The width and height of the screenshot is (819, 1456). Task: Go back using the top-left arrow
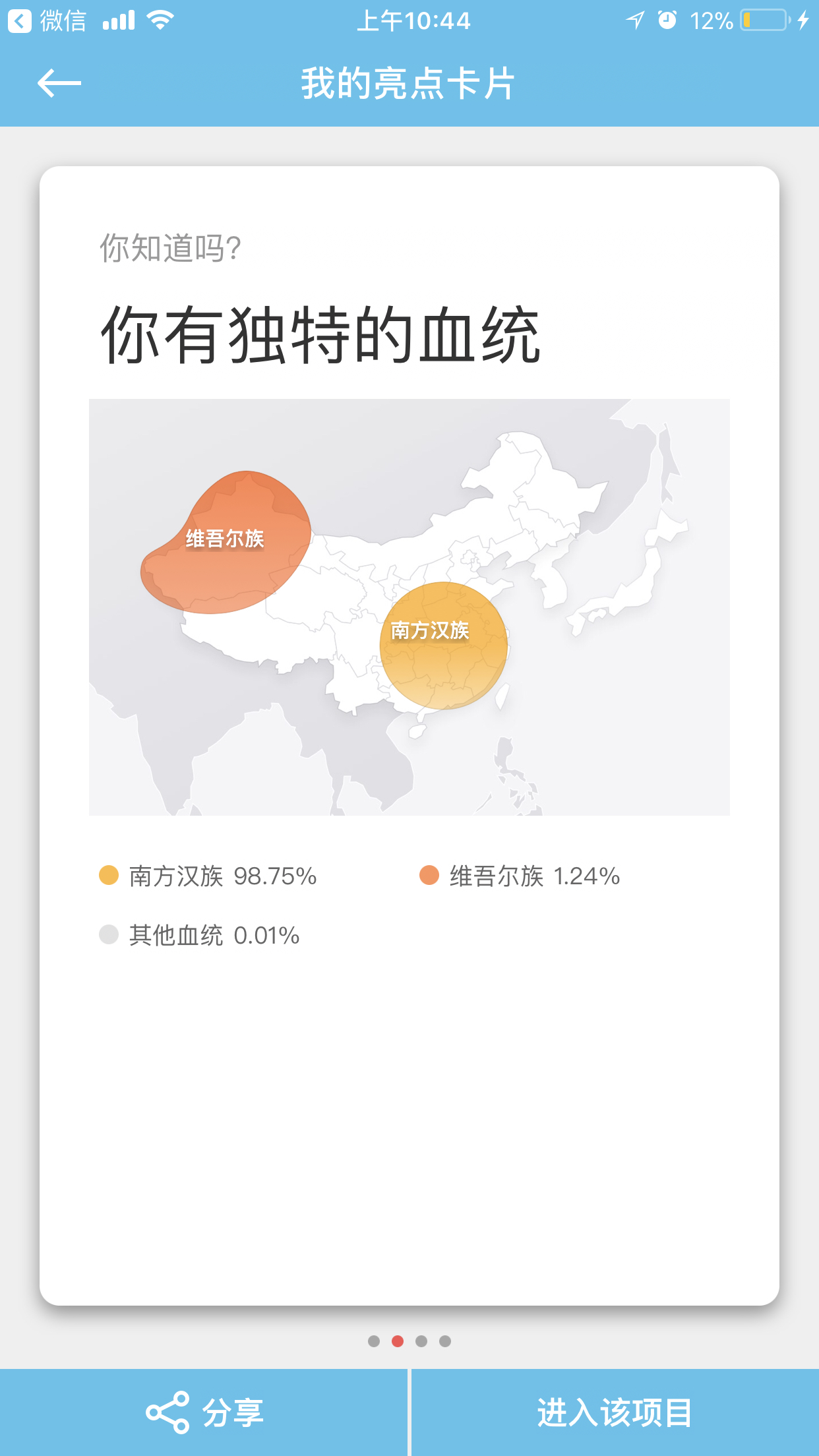pos(59,84)
